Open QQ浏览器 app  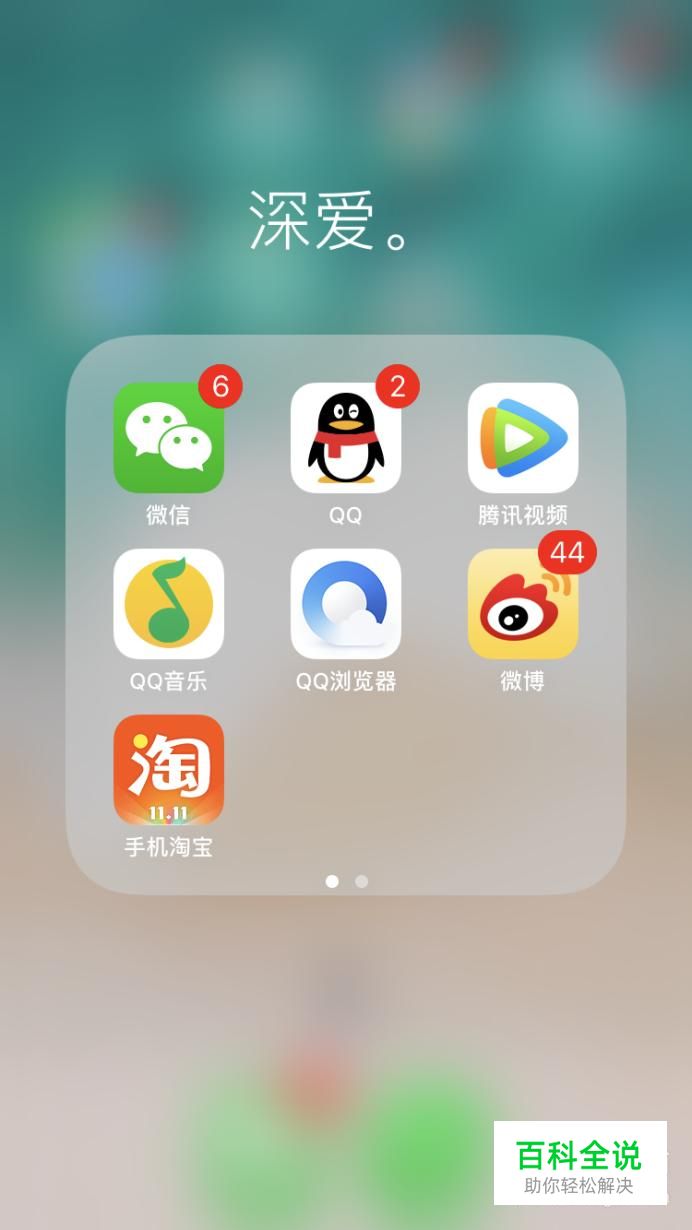point(346,604)
